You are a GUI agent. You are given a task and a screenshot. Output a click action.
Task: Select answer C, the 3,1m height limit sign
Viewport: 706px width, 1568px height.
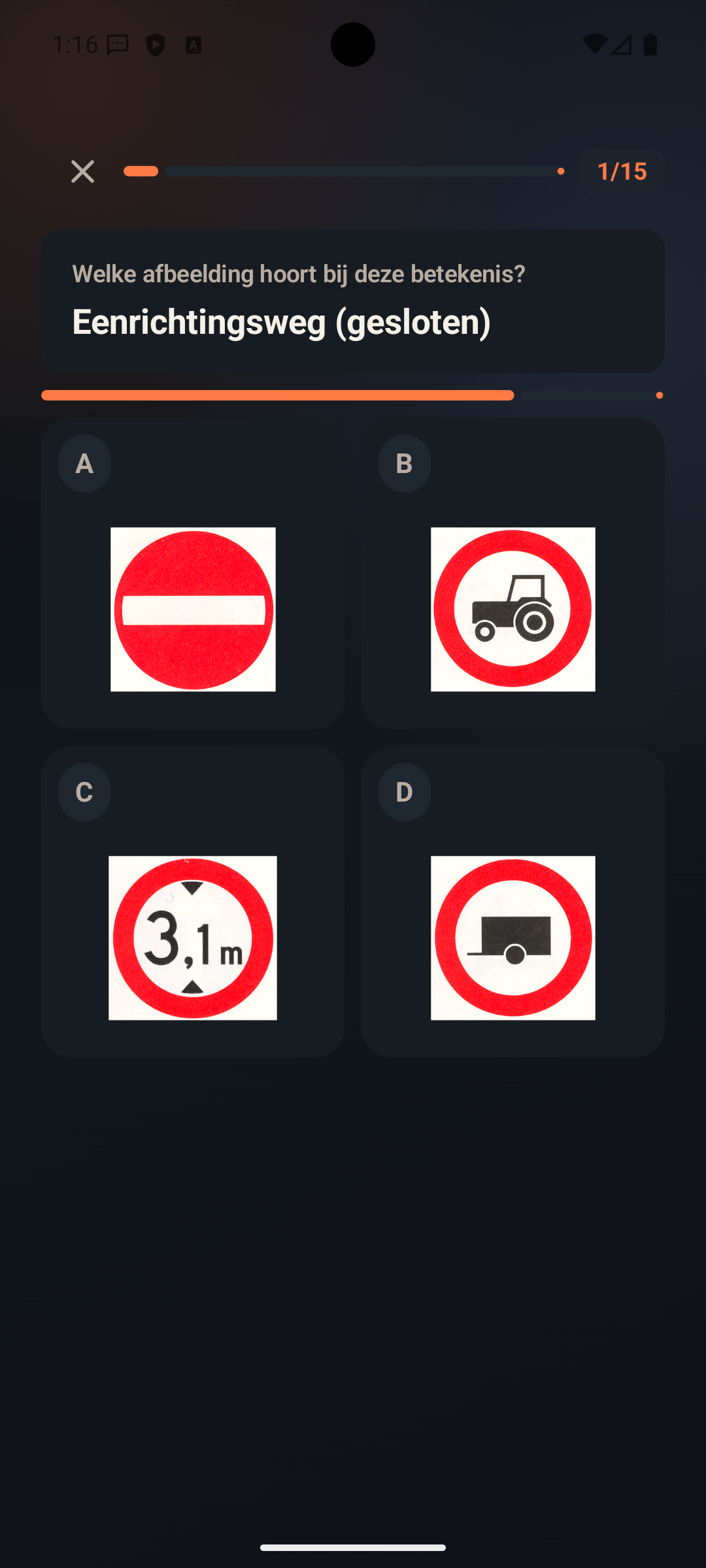(x=193, y=937)
